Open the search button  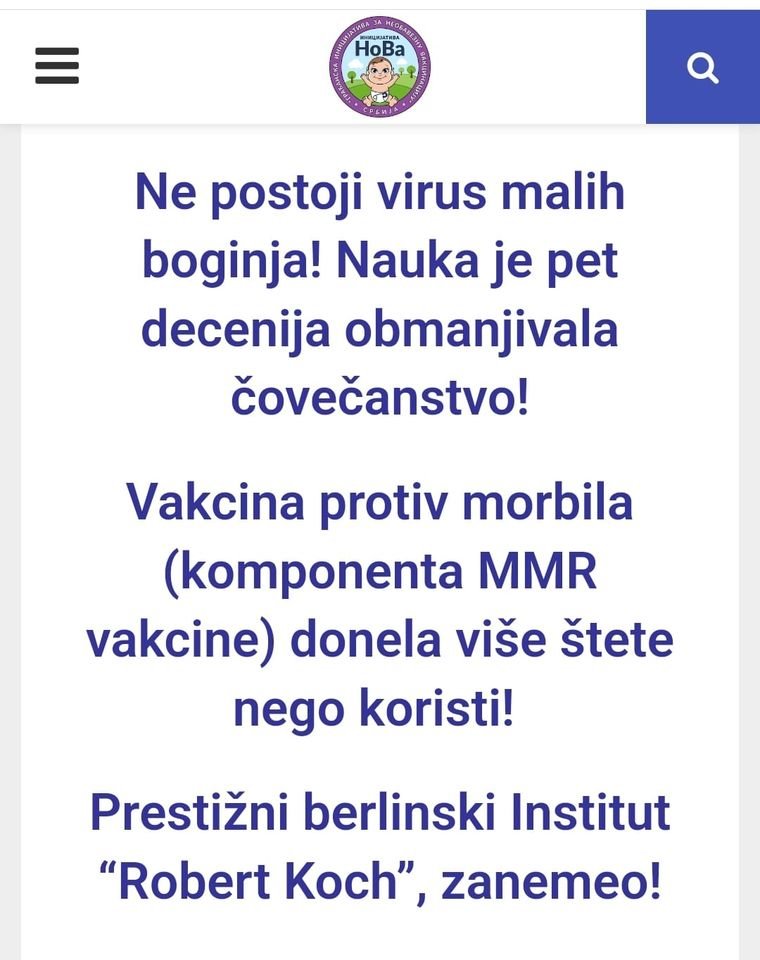click(x=703, y=67)
